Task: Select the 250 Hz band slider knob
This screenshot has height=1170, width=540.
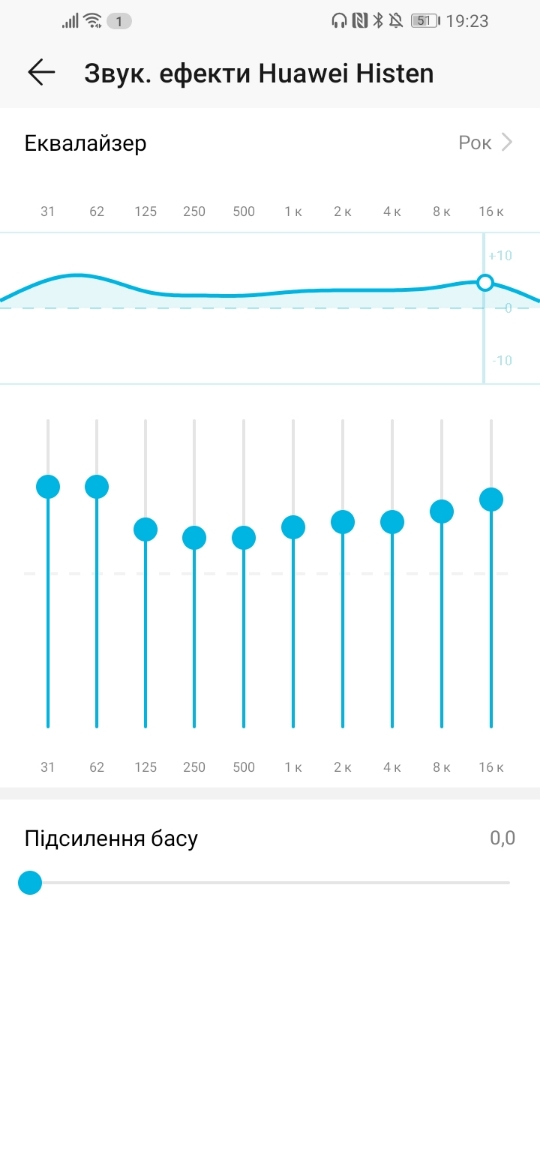Action: (195, 537)
